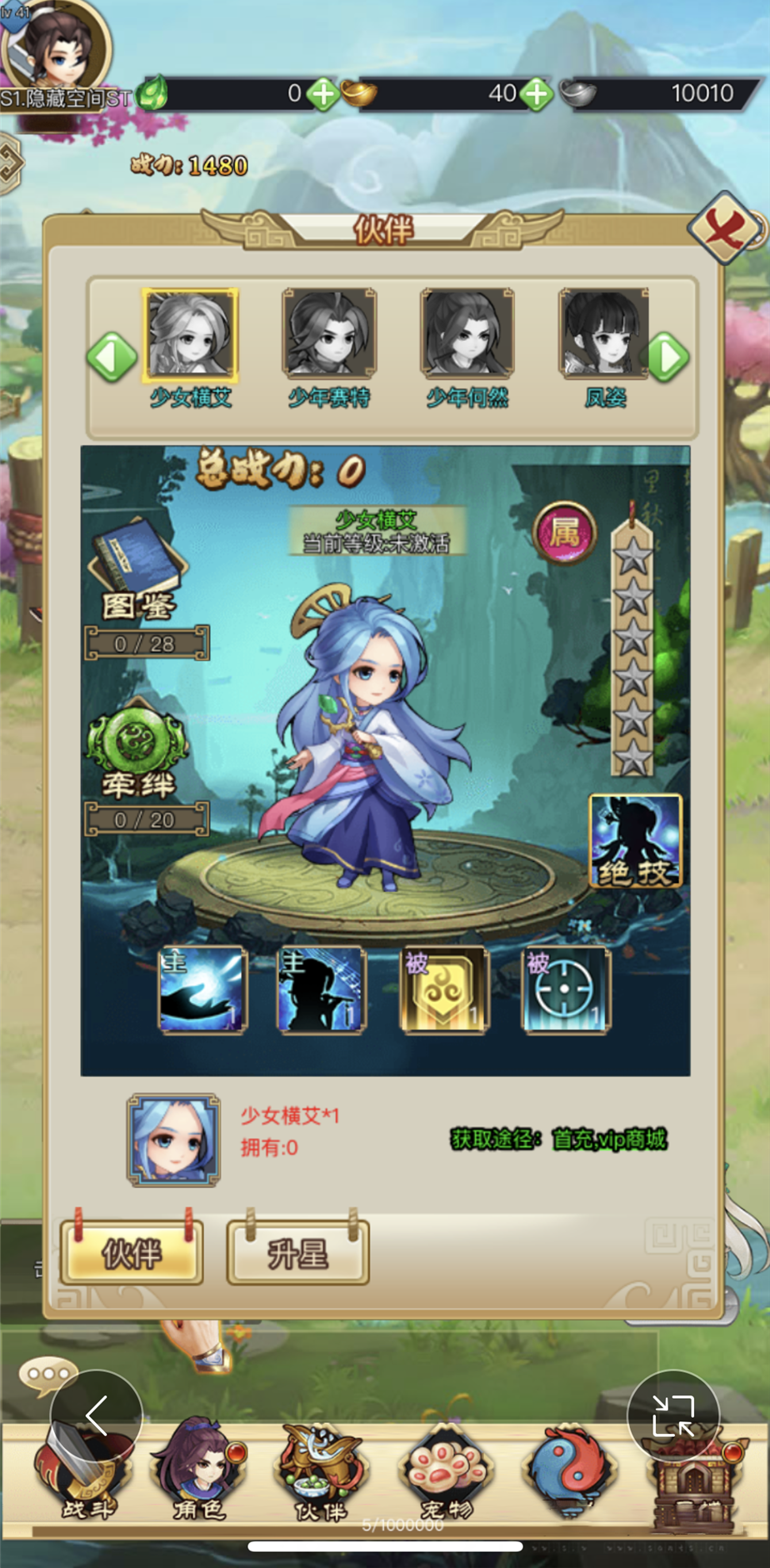Image resolution: width=770 pixels, height=1568 pixels.
Task: Select companion 凤姿
Action: pos(604,333)
